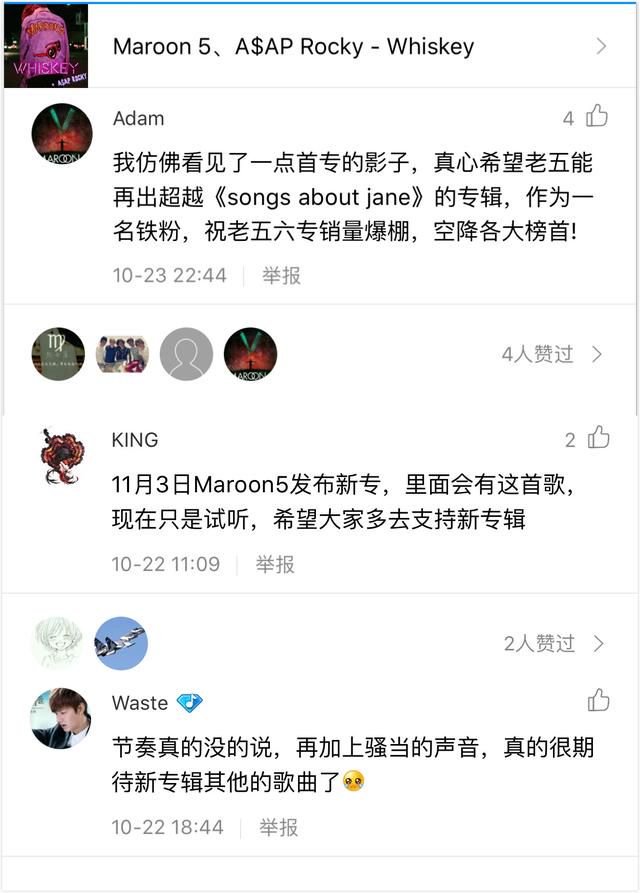Like Adam's comment
The width and height of the screenshot is (640, 893).
[x=597, y=116]
